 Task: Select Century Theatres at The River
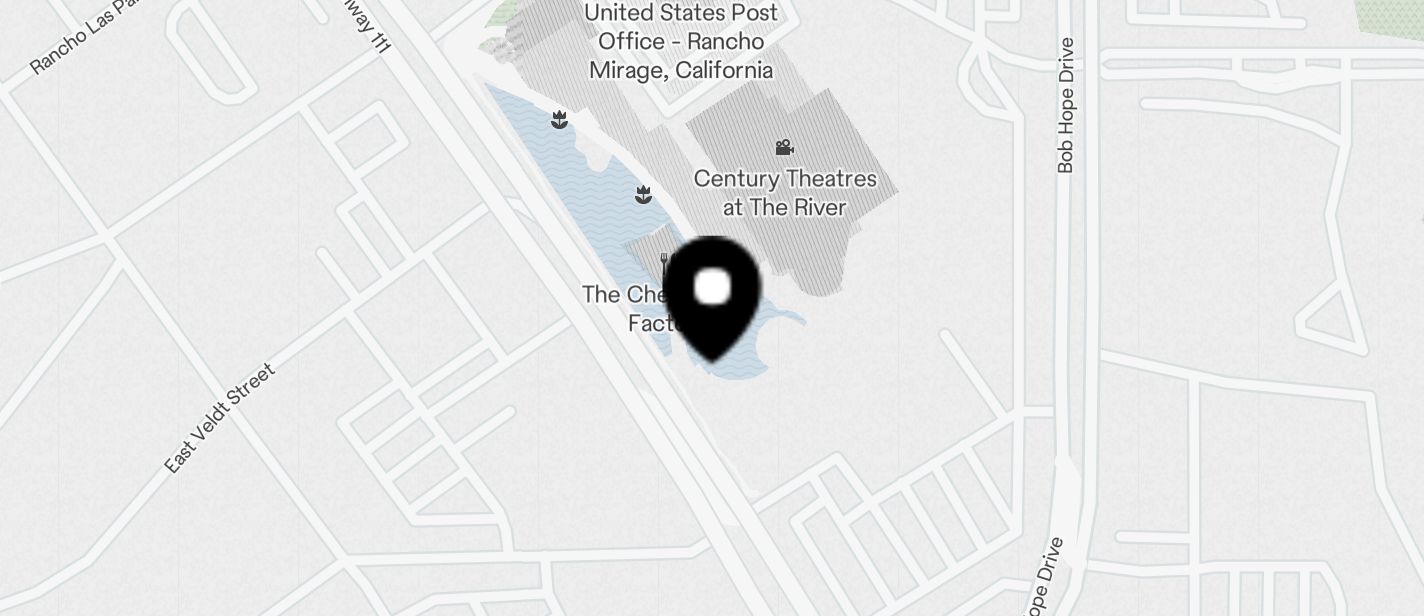(785, 192)
